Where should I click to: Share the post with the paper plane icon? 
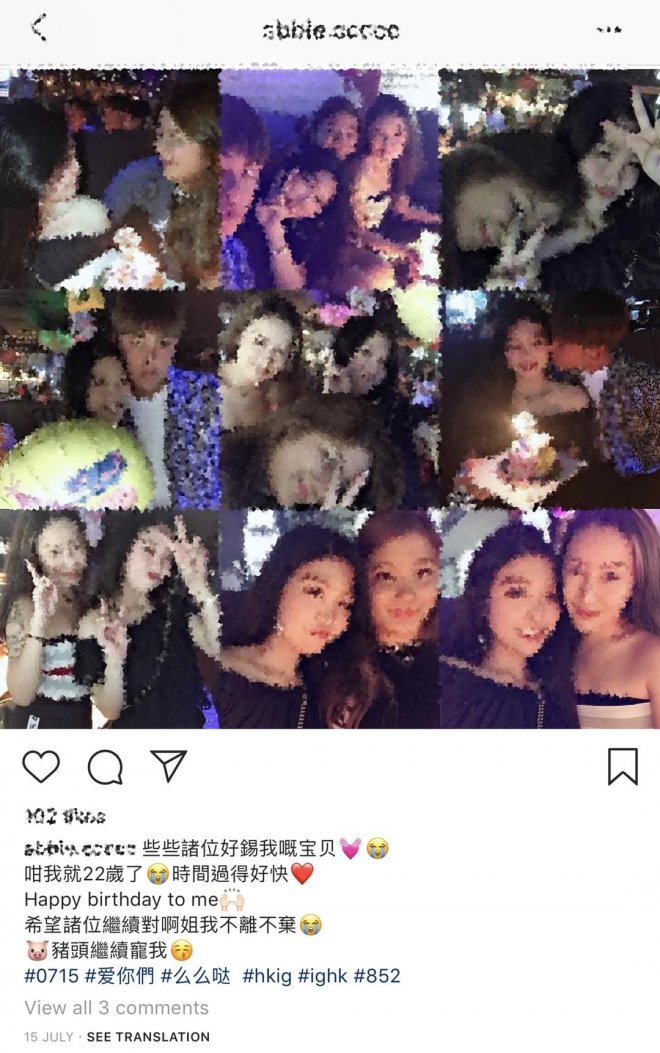(x=169, y=765)
